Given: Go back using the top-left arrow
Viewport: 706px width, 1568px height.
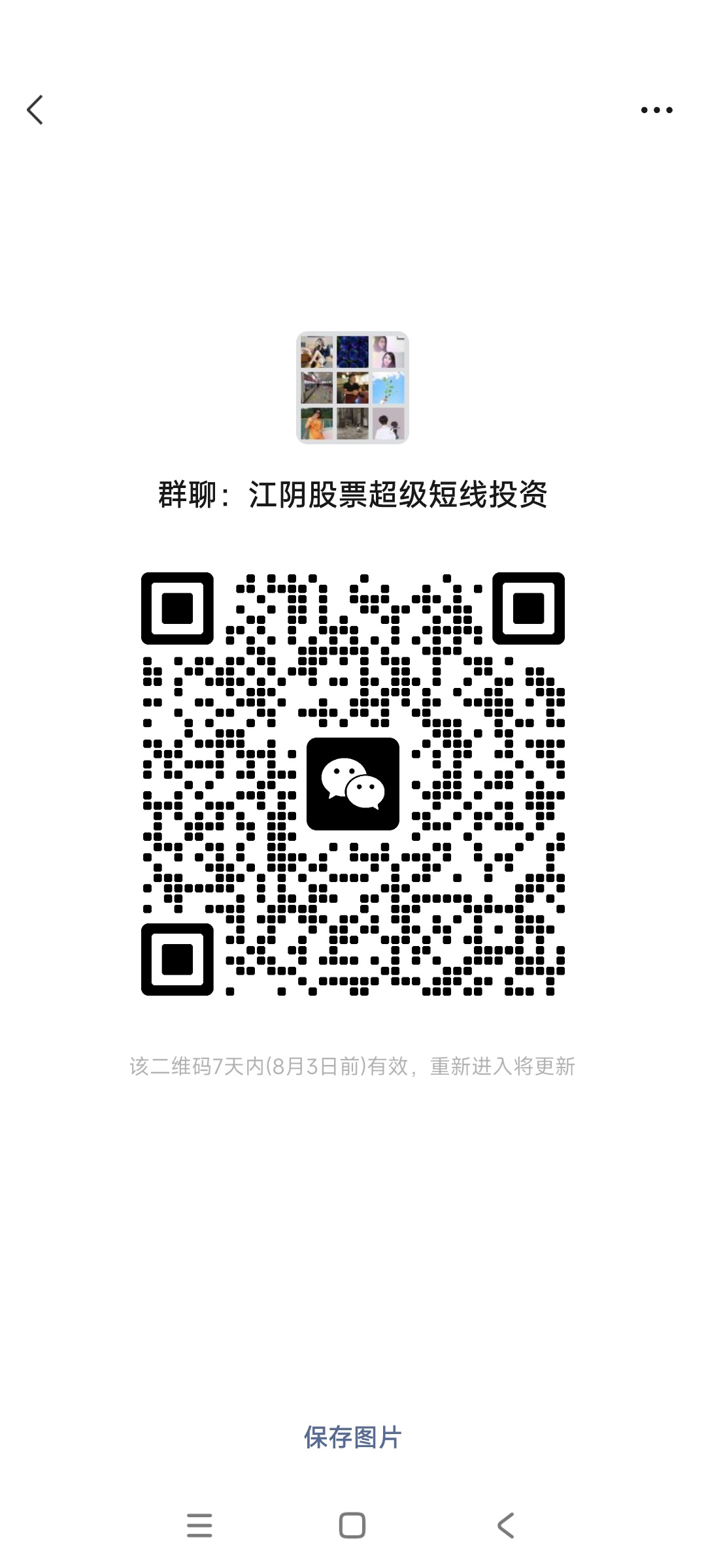Looking at the screenshot, I should [35, 110].
